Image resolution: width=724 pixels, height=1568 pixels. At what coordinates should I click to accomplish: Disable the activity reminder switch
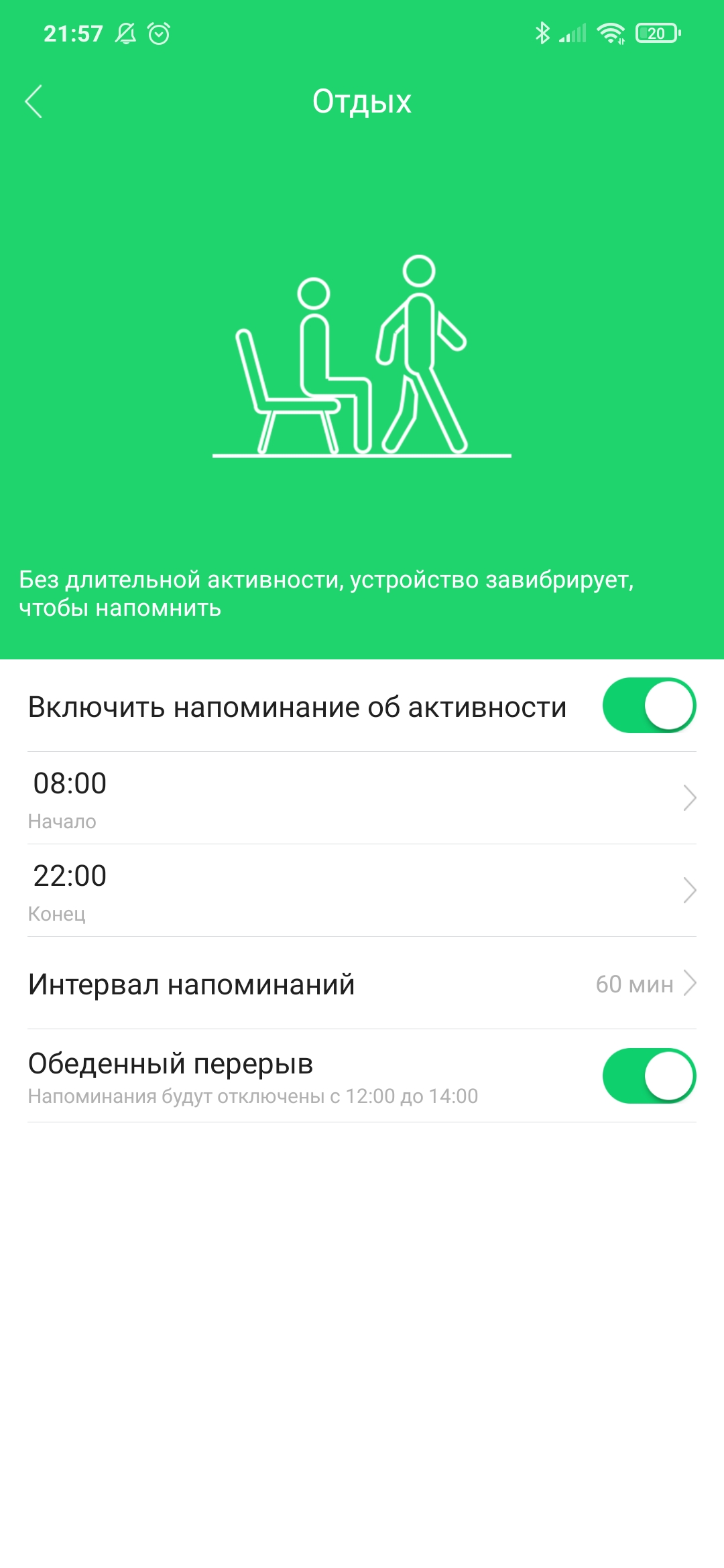tap(648, 706)
